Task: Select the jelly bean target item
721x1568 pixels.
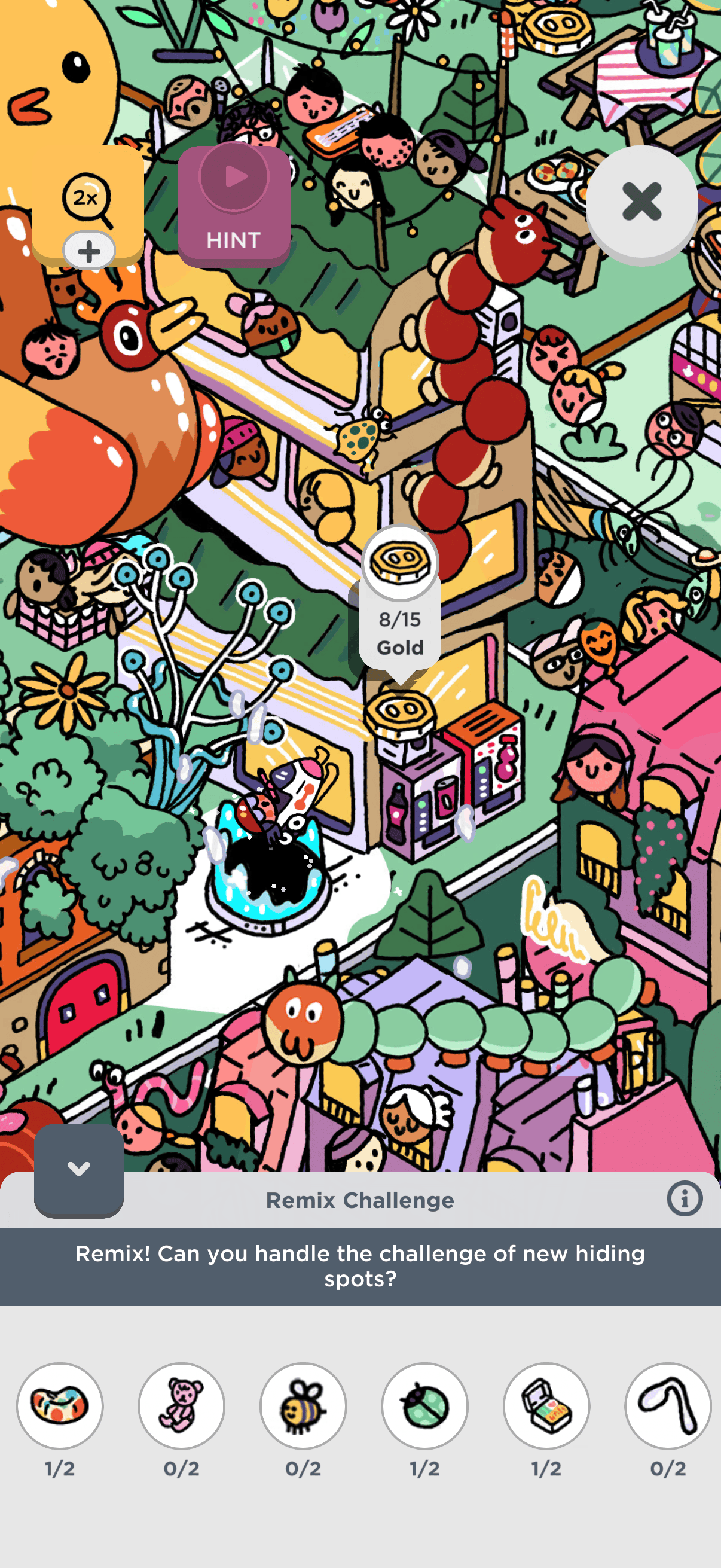Action: pyautogui.click(x=60, y=1405)
